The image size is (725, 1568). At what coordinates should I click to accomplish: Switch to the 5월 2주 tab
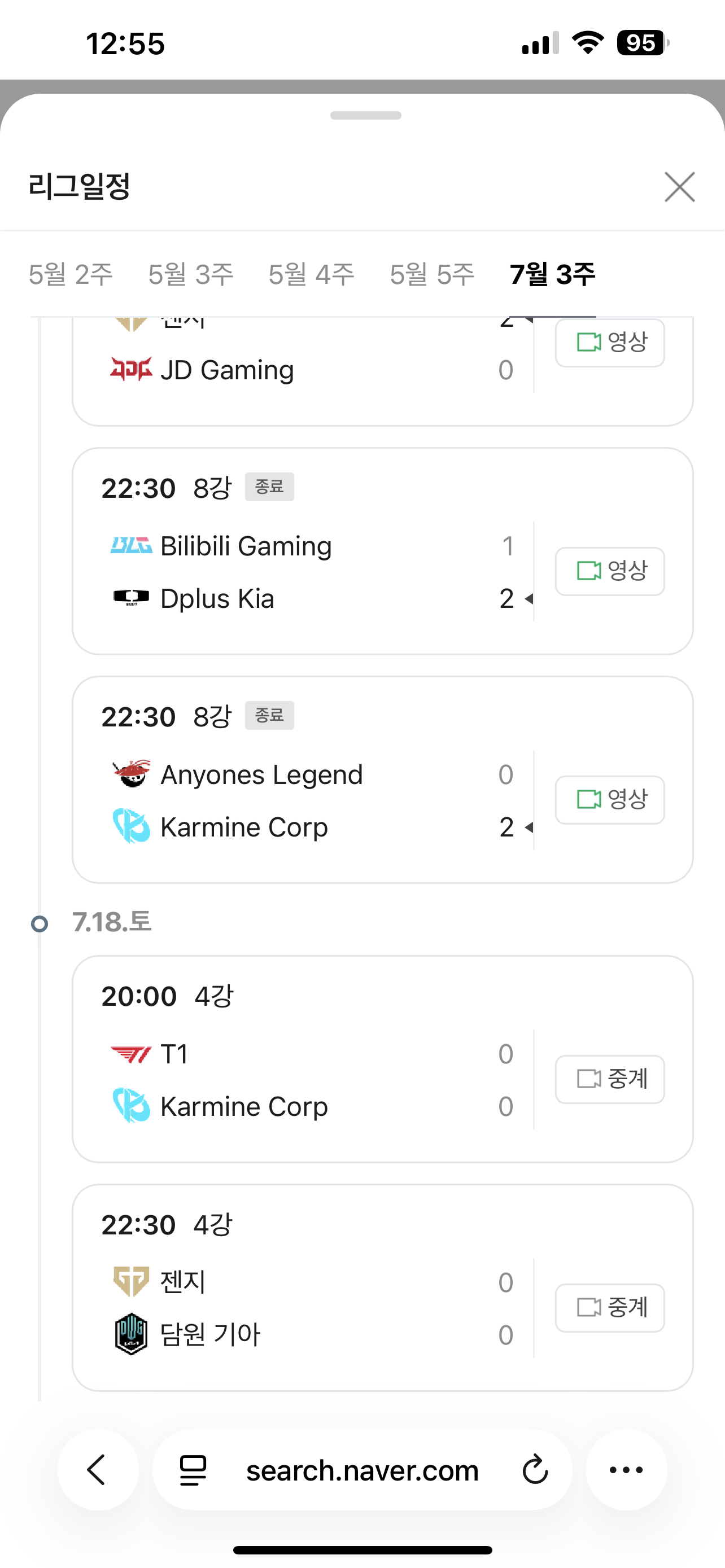71,274
